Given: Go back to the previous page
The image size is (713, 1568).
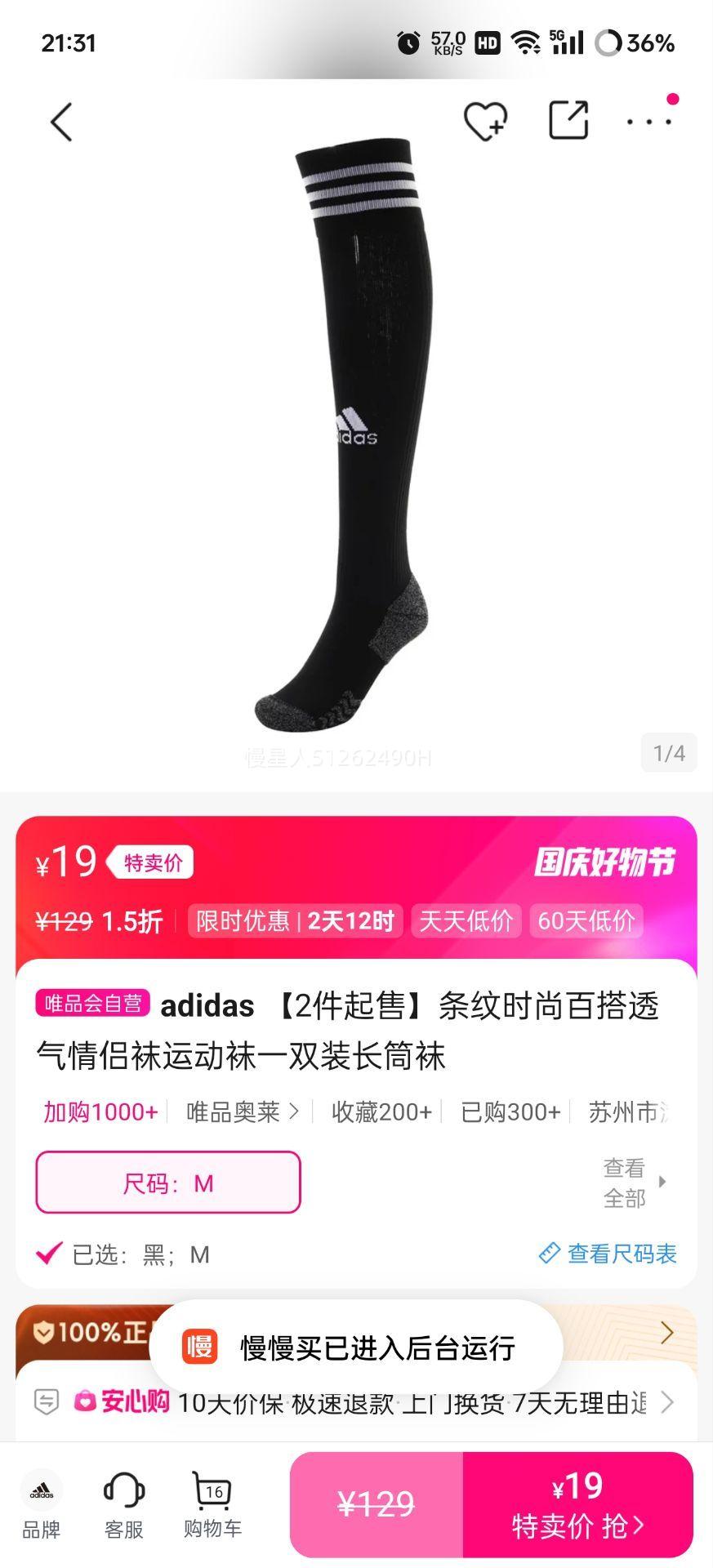Looking at the screenshot, I should pos(61,122).
